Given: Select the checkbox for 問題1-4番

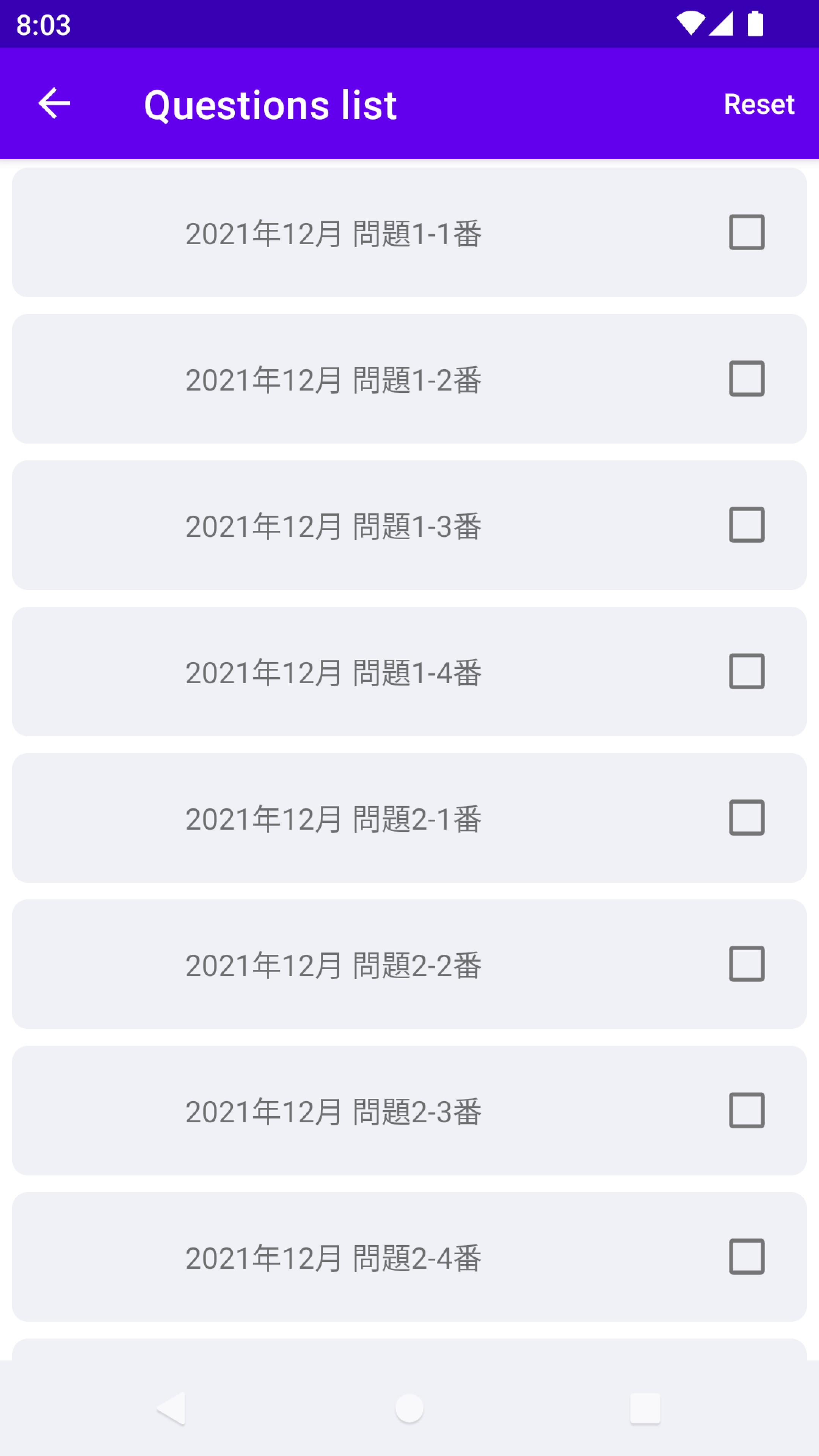Looking at the screenshot, I should click(746, 671).
